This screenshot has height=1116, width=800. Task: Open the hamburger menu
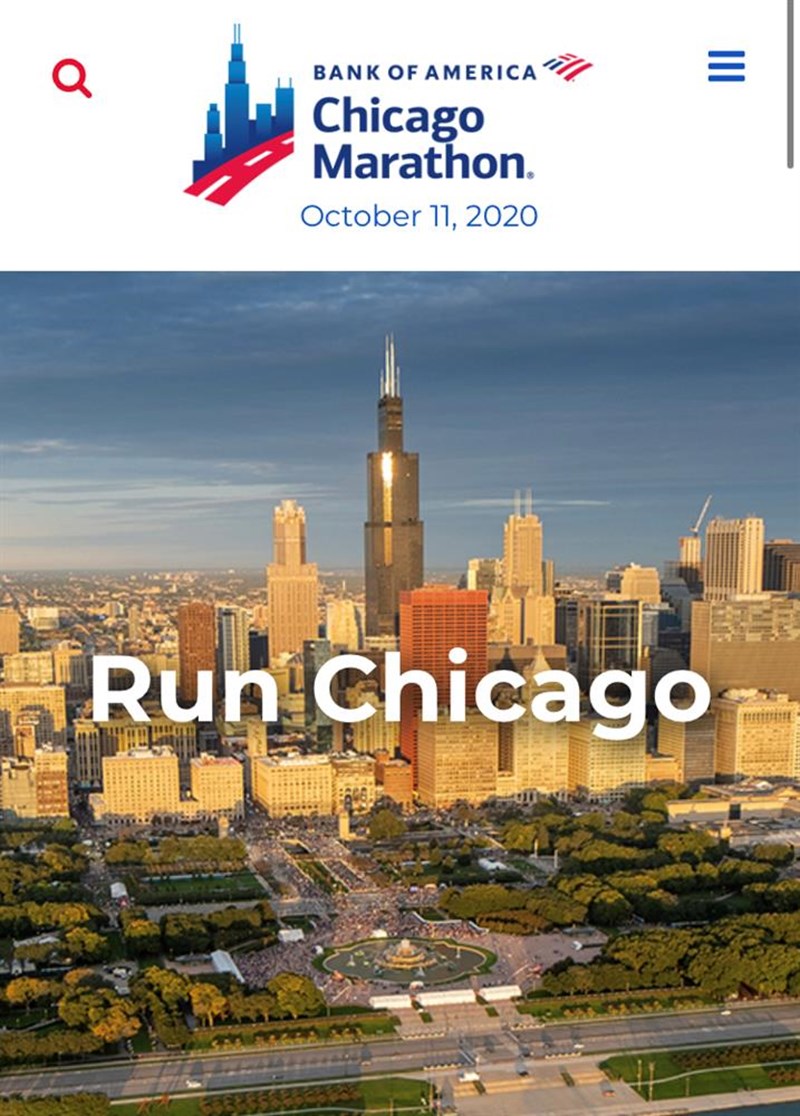pos(726,66)
